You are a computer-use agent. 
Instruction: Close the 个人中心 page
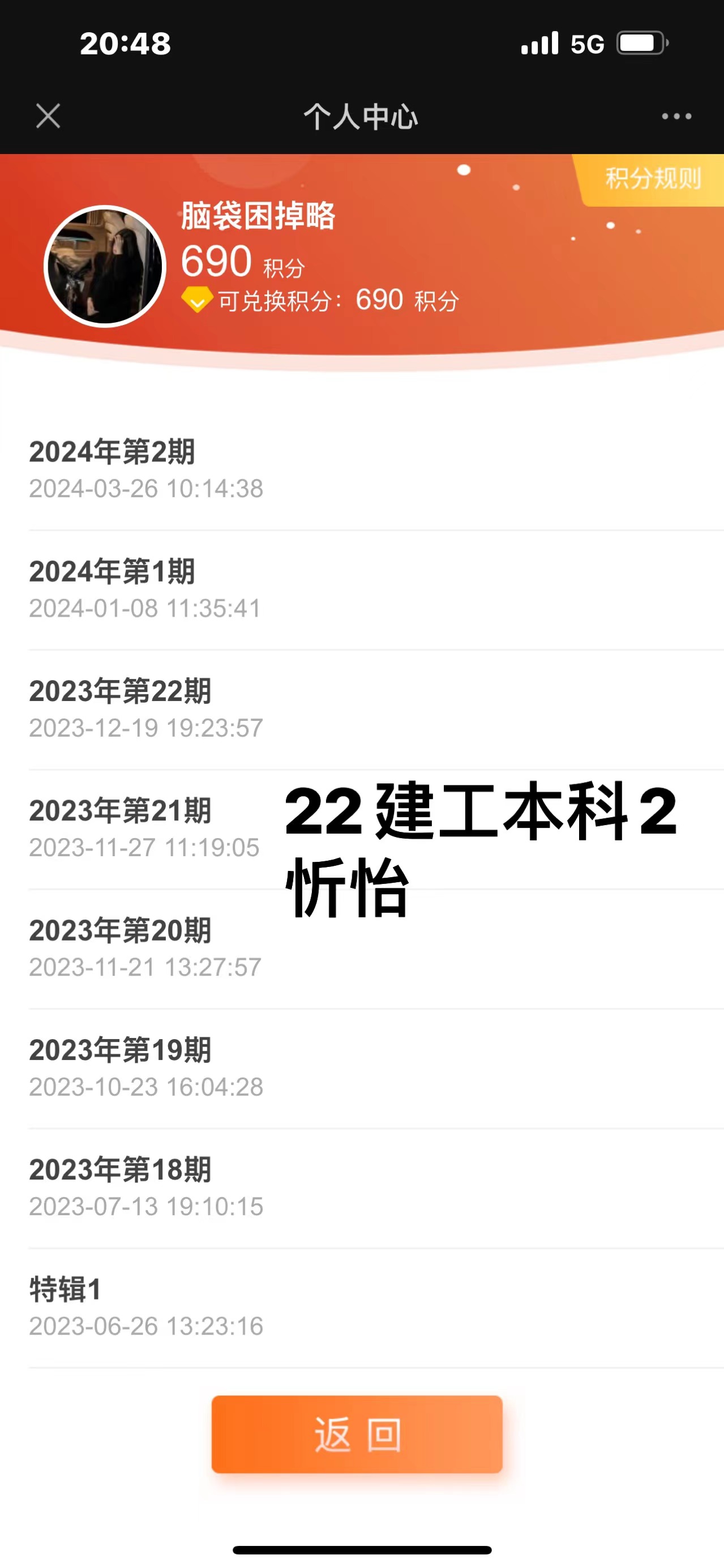tap(48, 116)
